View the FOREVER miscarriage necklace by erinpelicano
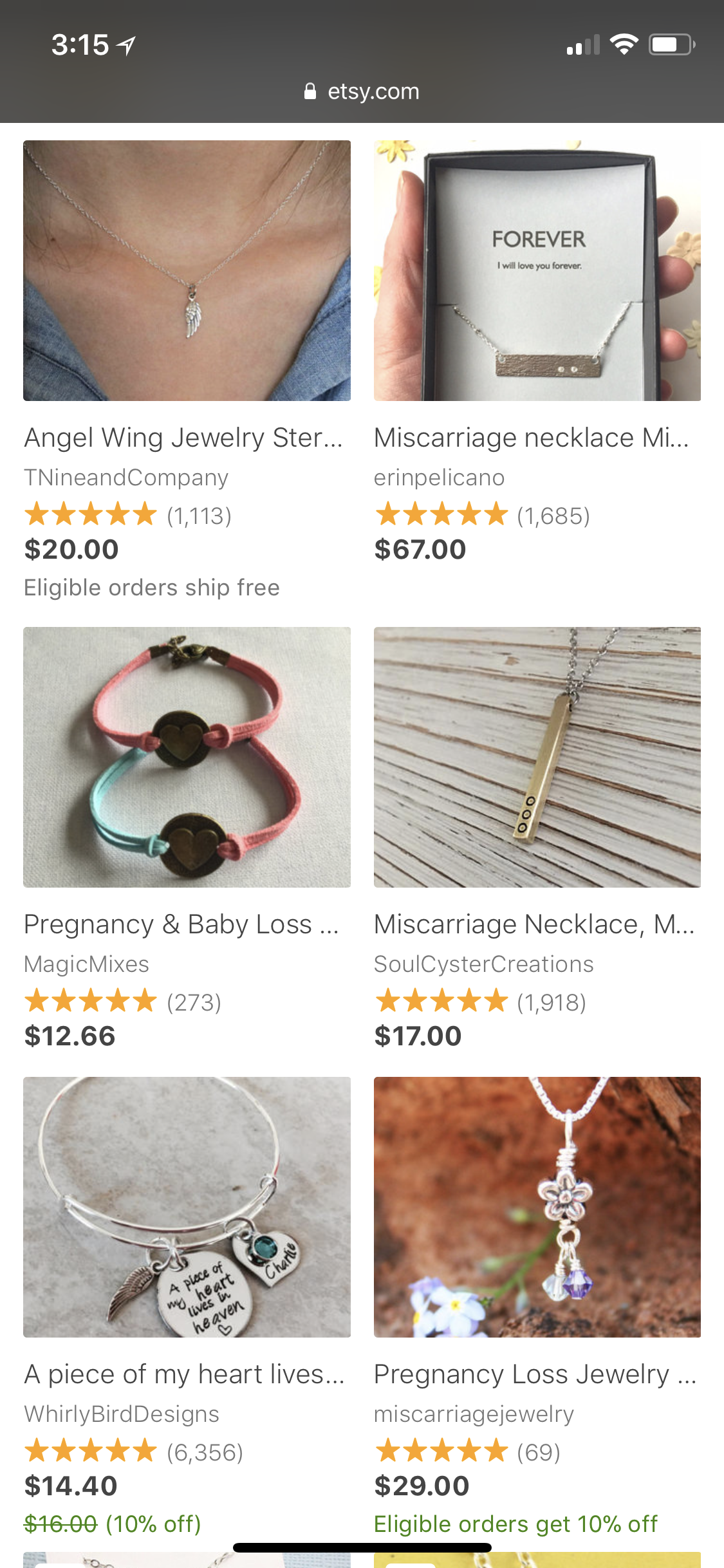The height and width of the screenshot is (1568, 724). pyautogui.click(x=537, y=271)
